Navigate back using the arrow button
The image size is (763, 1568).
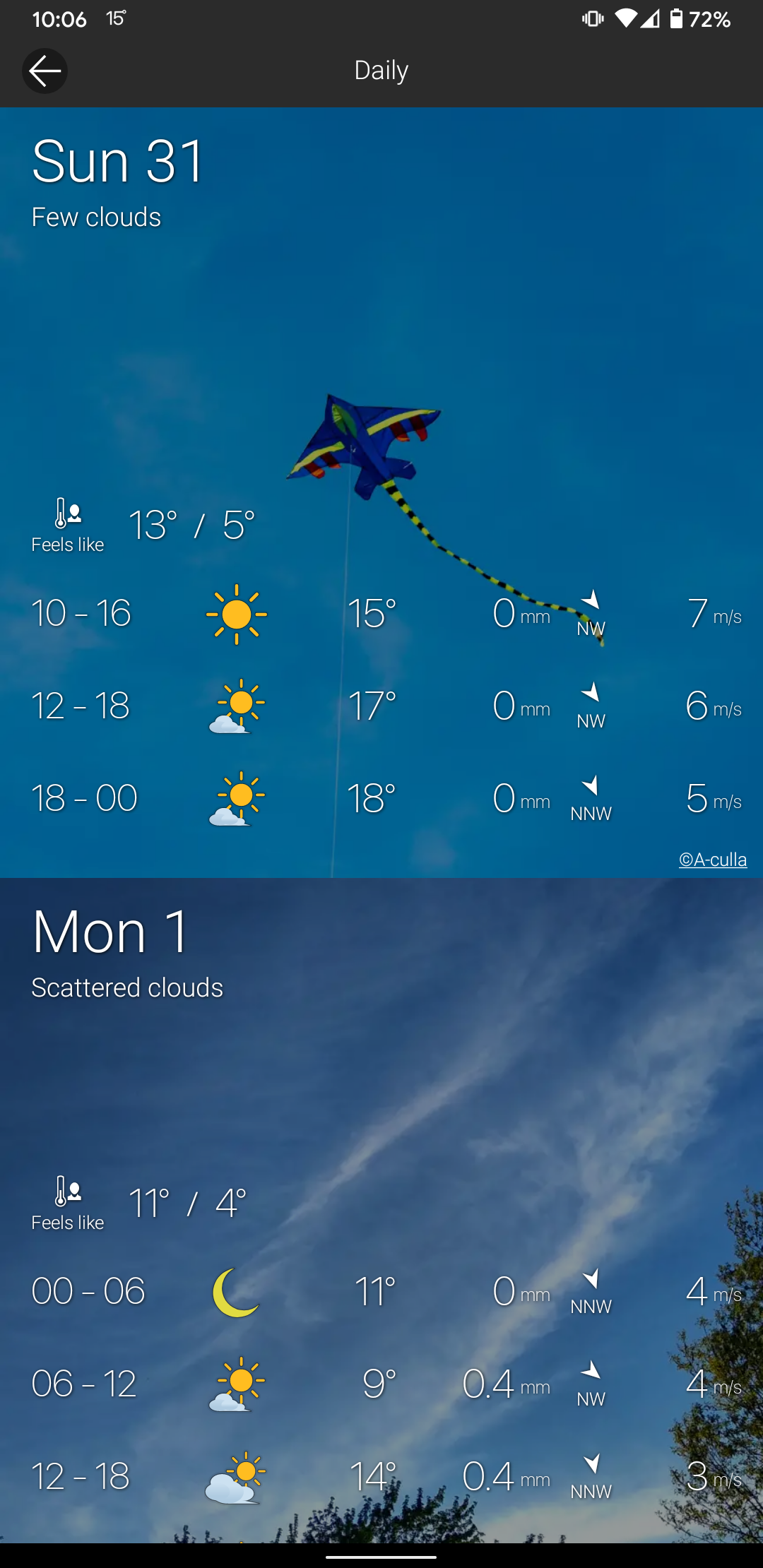coord(45,70)
